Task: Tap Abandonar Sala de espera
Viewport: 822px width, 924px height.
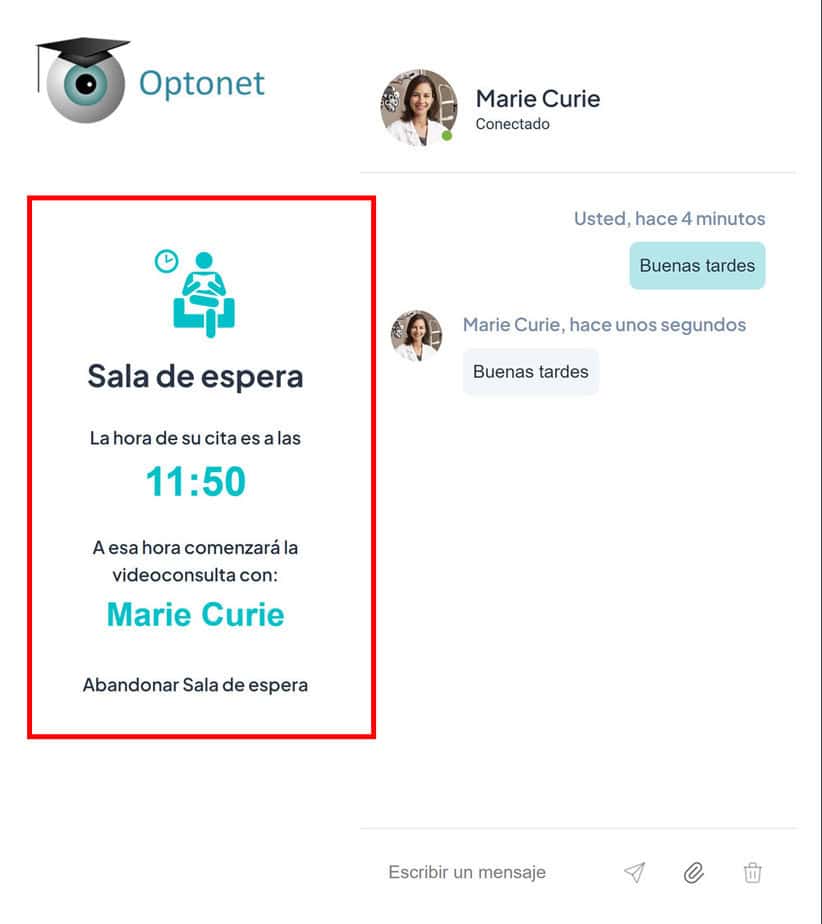Action: (x=195, y=685)
